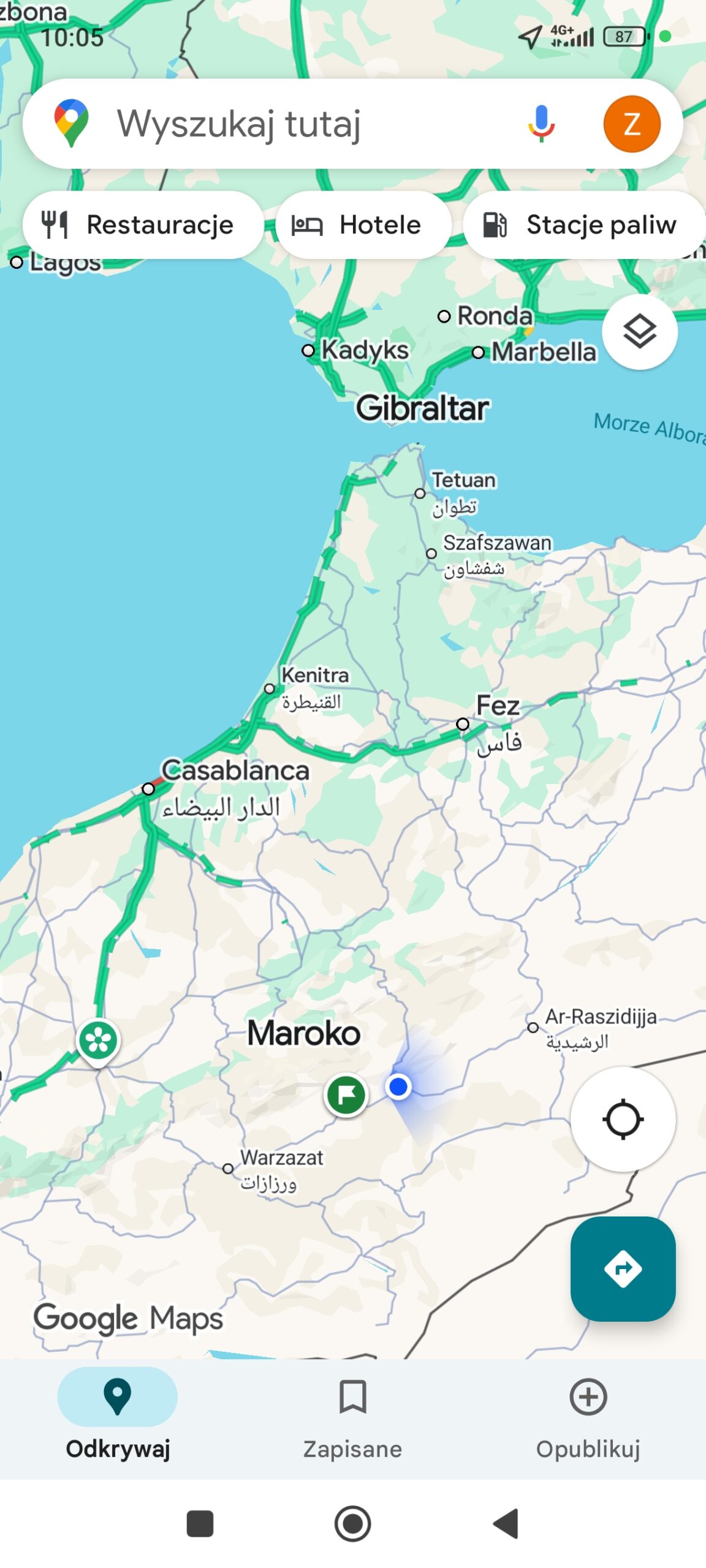Center map on my location
The image size is (706, 1568).
[x=623, y=1119]
